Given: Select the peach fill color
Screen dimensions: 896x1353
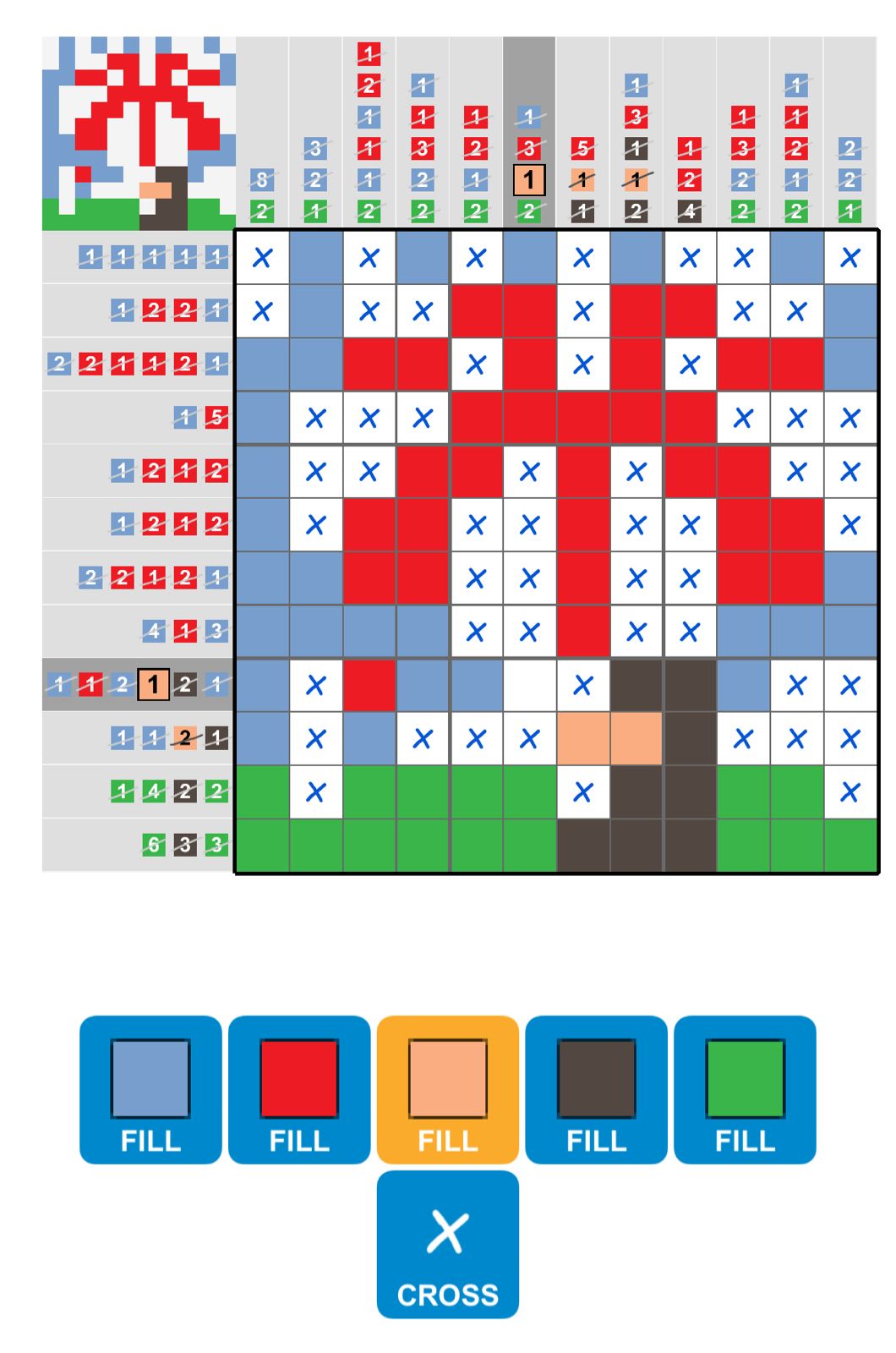Looking at the screenshot, I should pos(448,1089).
